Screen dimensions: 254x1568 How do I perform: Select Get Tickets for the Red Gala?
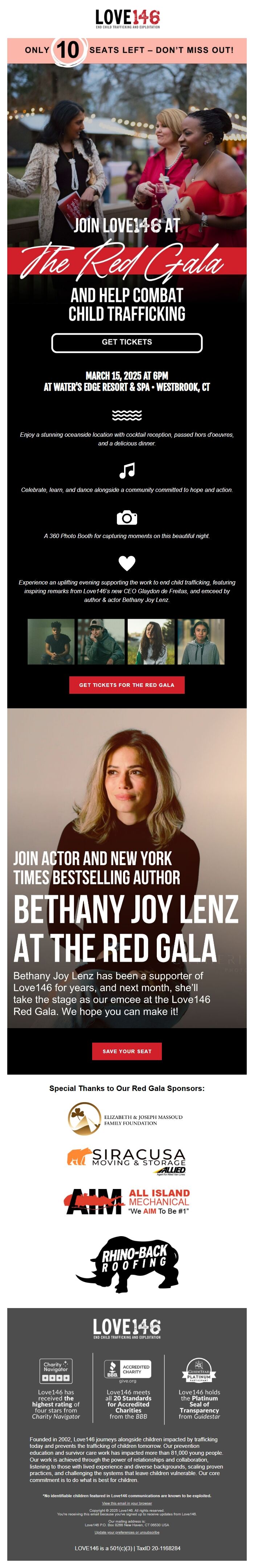click(126, 685)
